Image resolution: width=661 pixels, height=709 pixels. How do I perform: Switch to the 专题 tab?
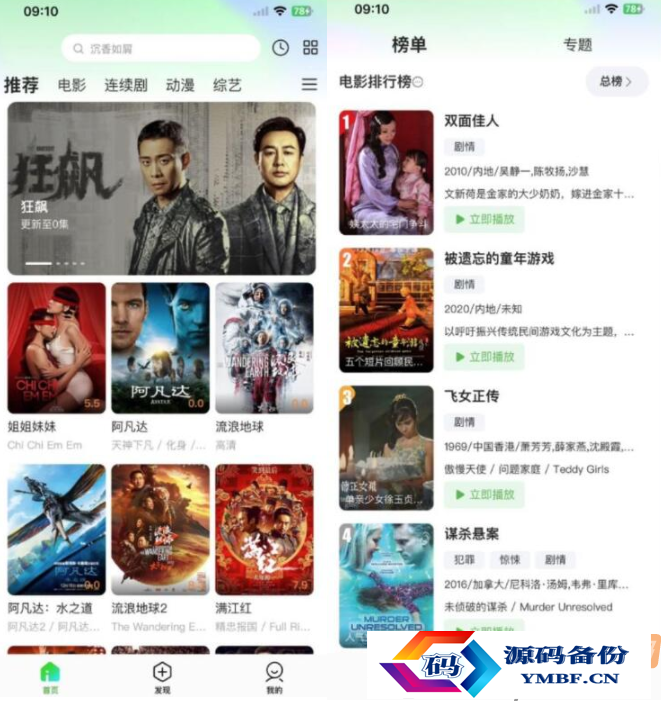[577, 44]
